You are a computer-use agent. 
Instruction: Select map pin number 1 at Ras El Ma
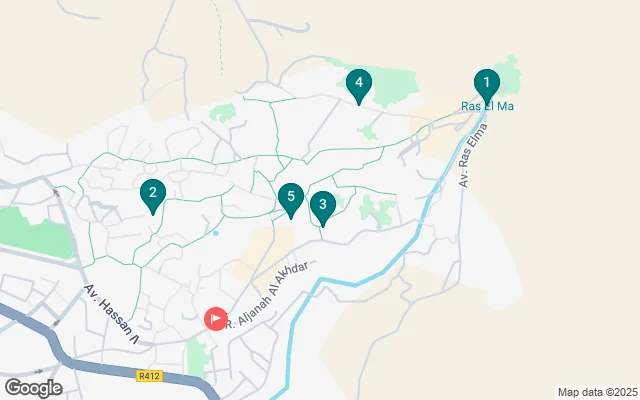[x=485, y=84]
